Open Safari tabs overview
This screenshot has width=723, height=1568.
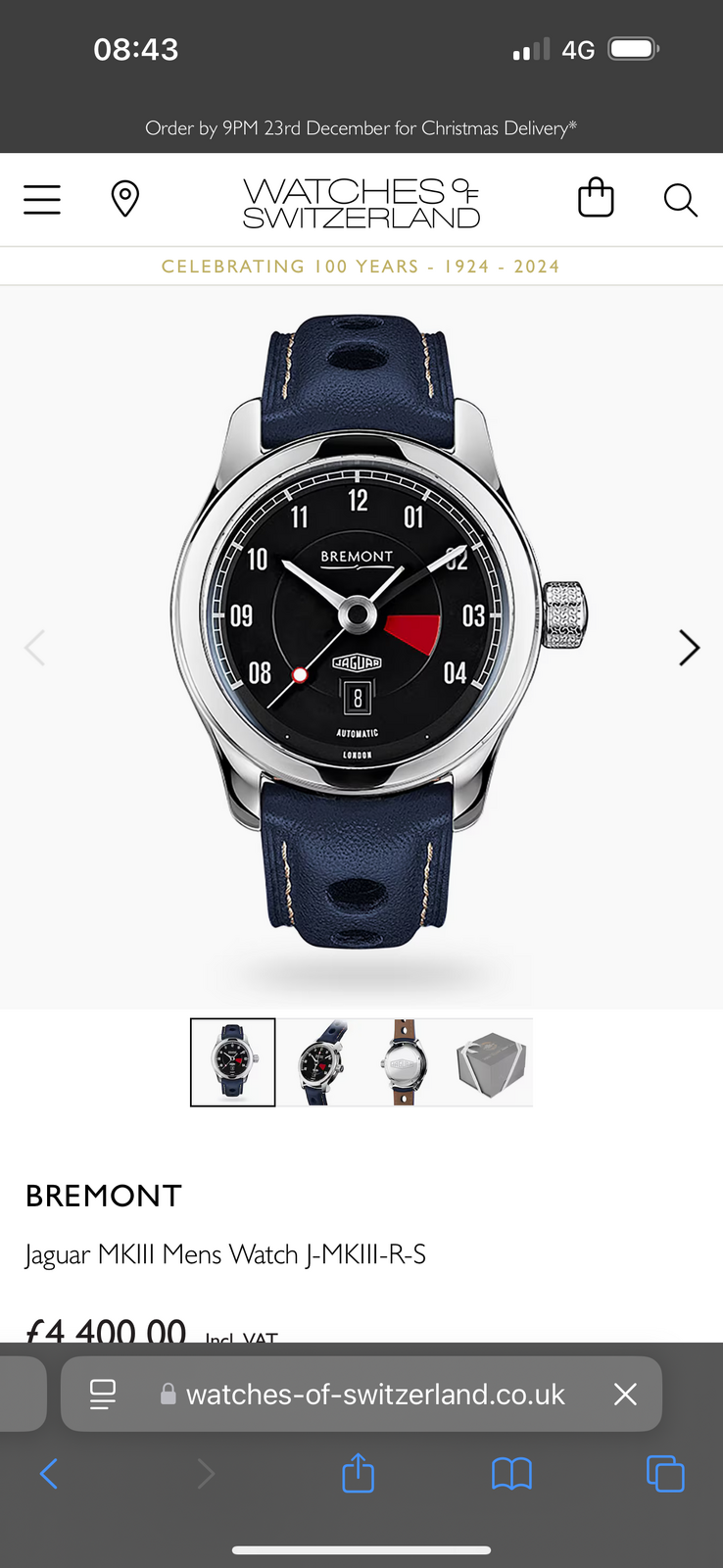coord(665,1473)
